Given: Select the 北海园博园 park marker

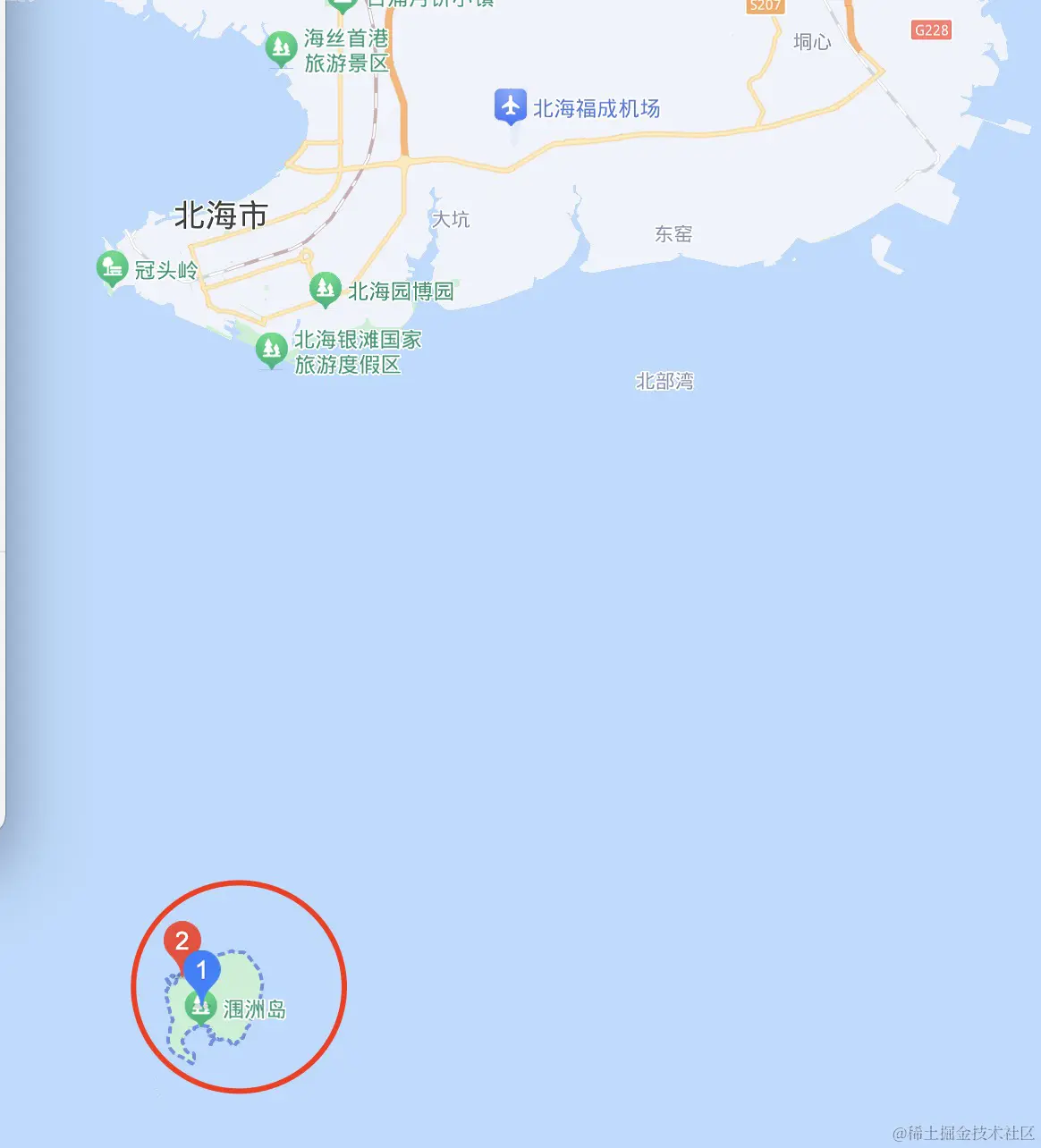Looking at the screenshot, I should 324,289.
